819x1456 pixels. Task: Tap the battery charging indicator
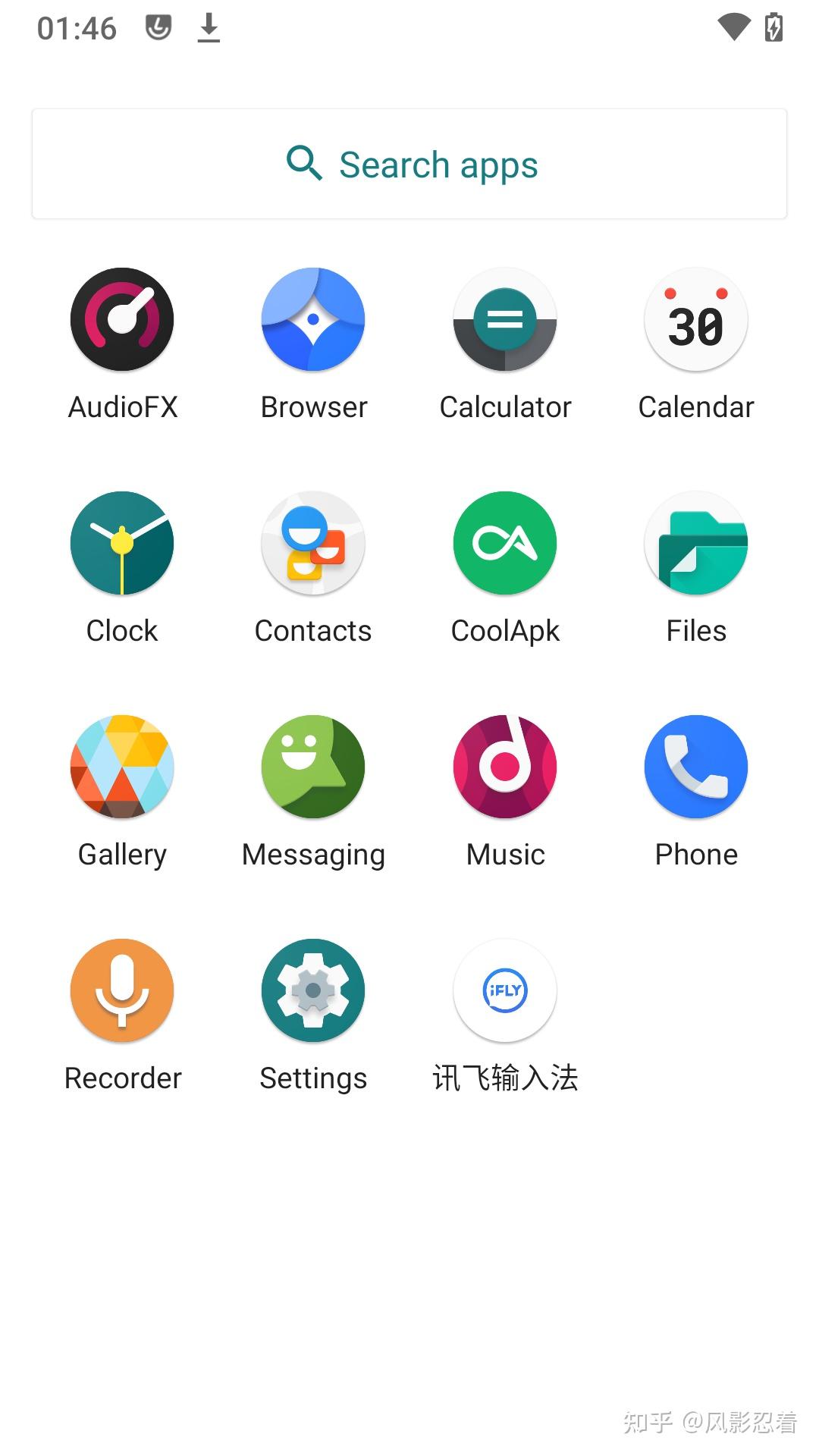click(773, 27)
